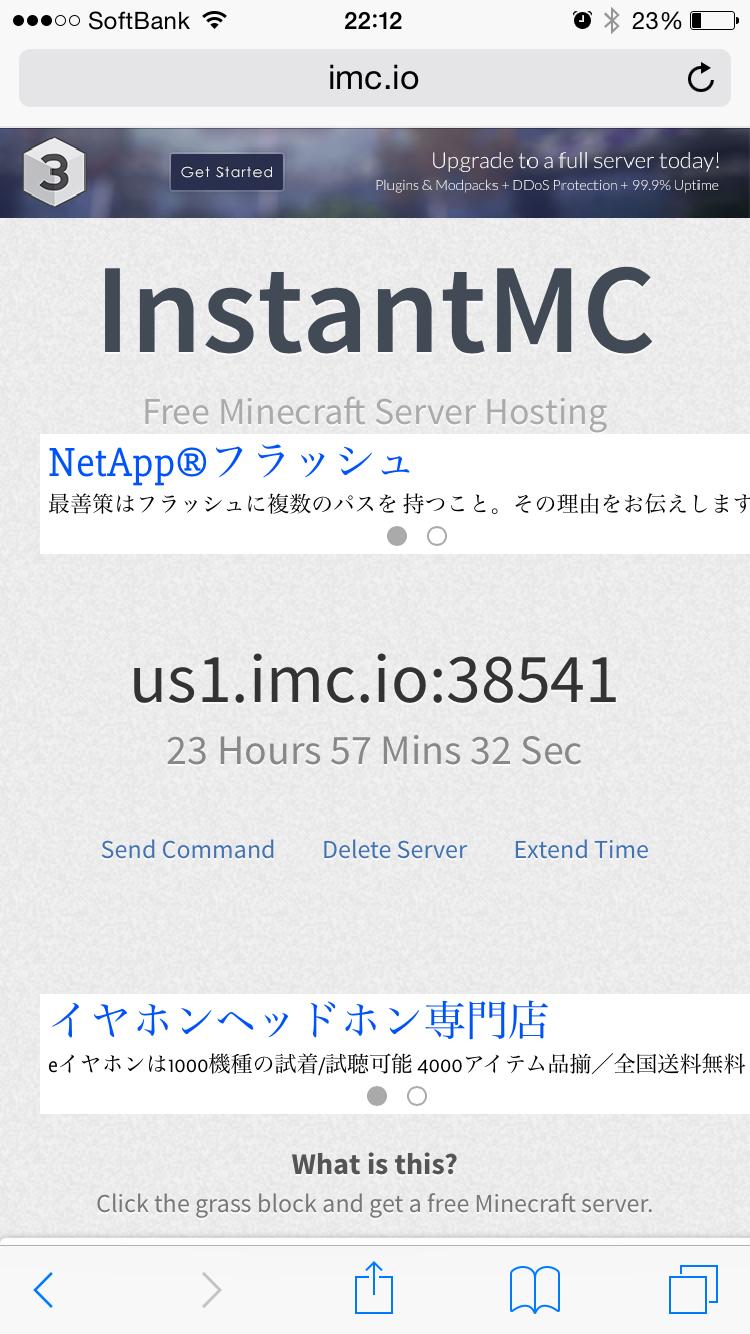Open the Safari share sheet

tap(375, 1287)
